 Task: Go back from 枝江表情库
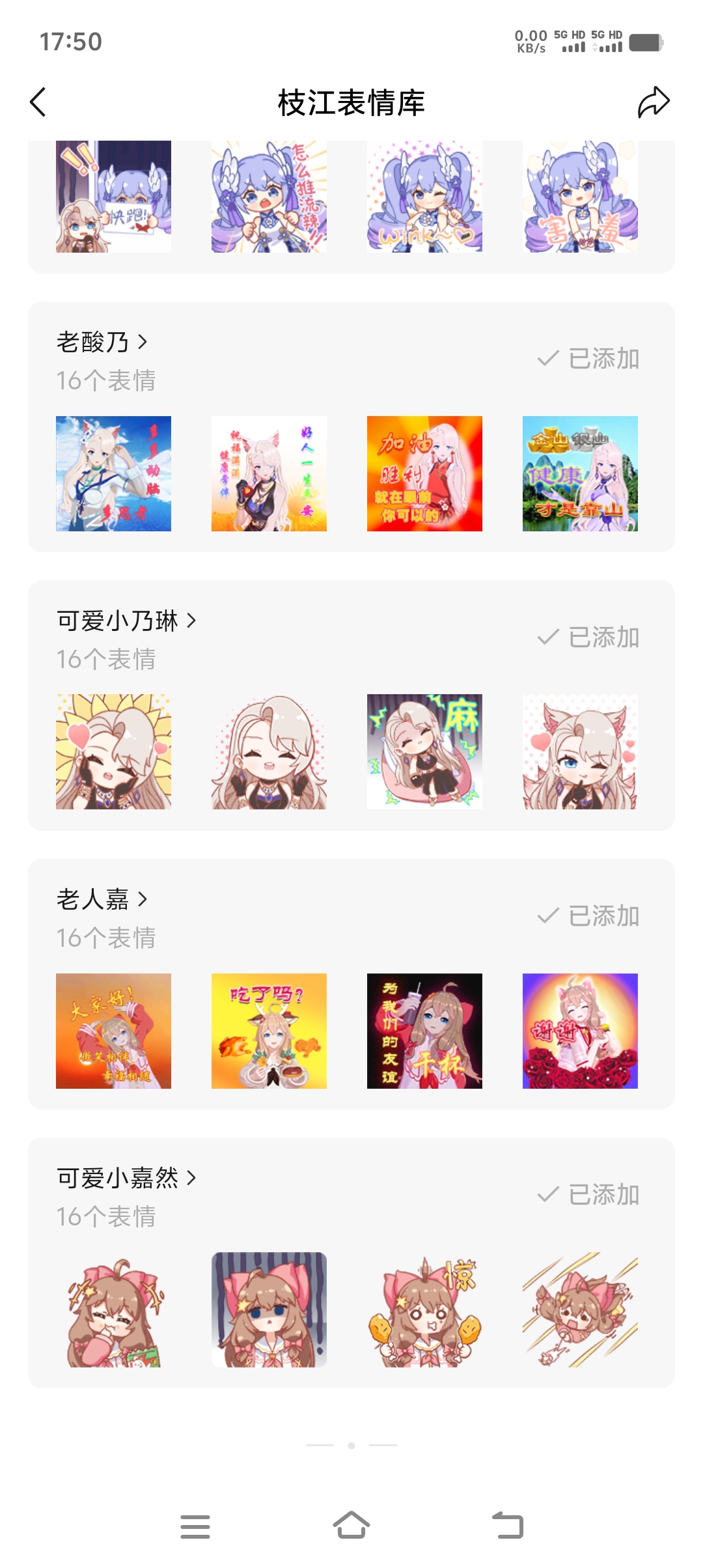38,102
